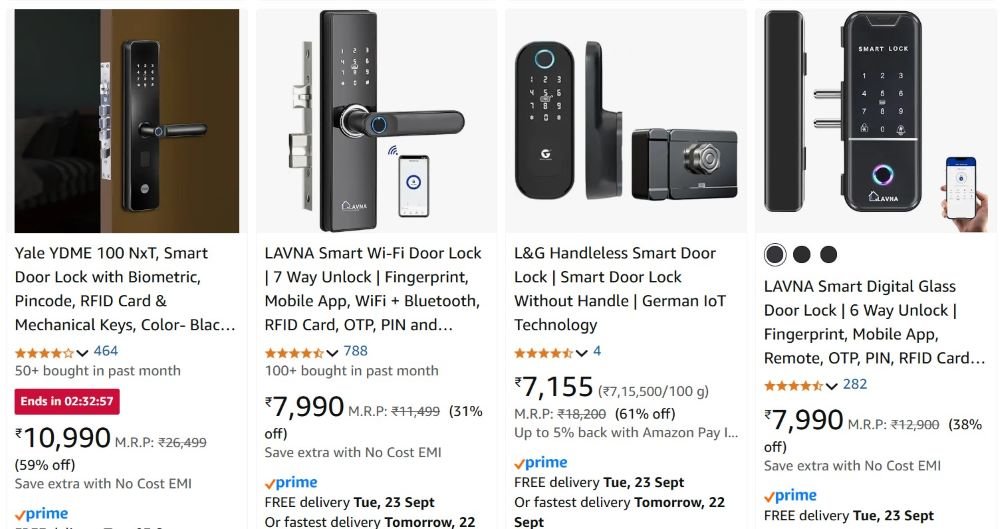Open the ₹7,155 price of L&G lock
The image size is (1000, 529).
pyautogui.click(x=554, y=388)
